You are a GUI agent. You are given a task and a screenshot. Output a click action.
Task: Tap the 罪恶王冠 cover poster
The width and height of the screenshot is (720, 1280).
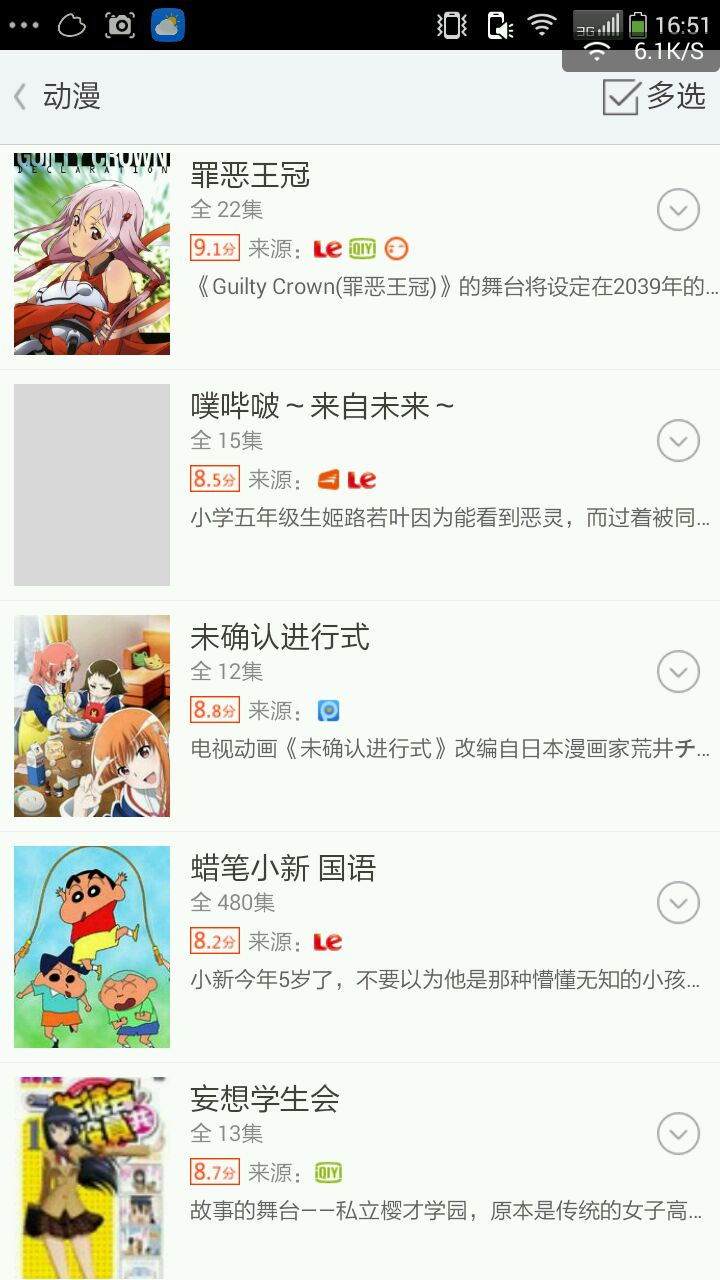coord(92,254)
